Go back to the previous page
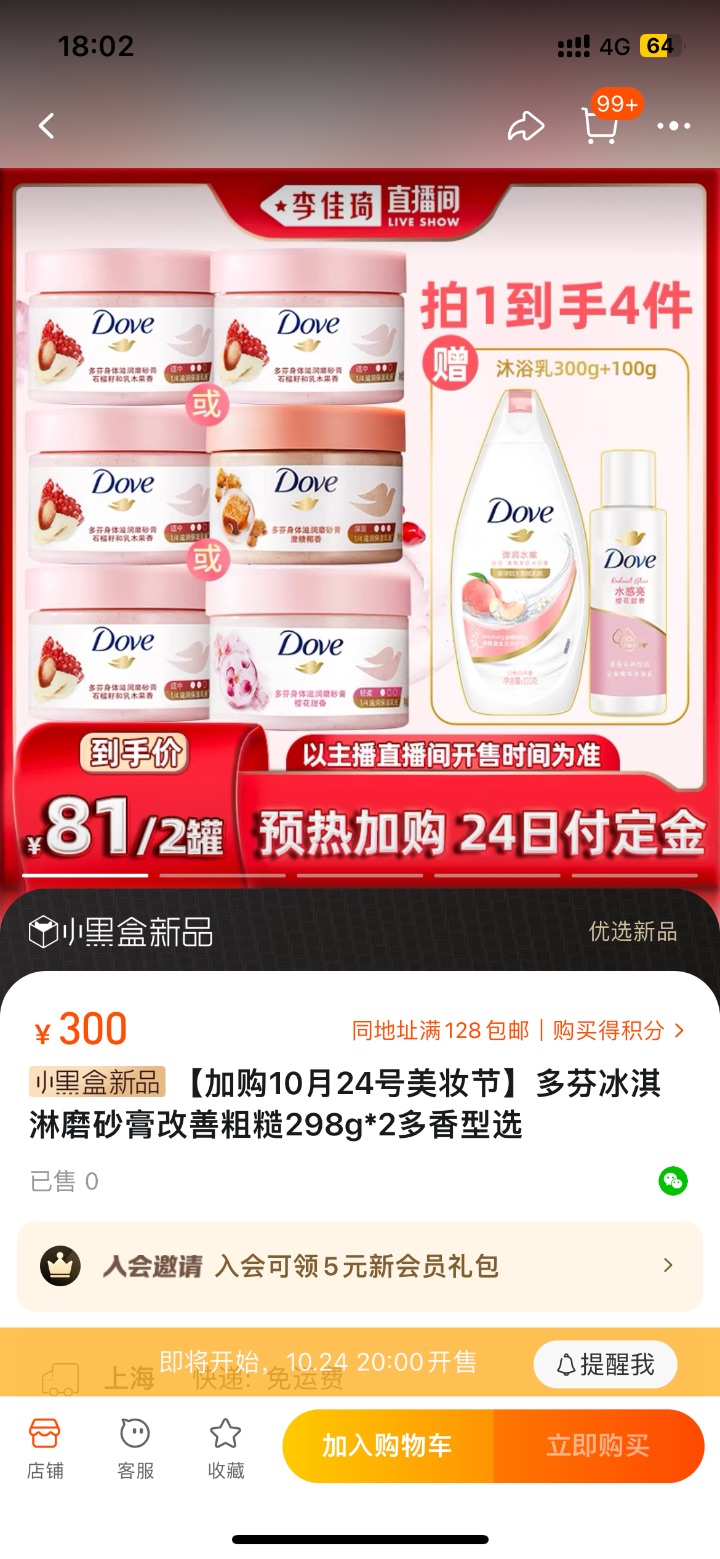 click(x=46, y=126)
